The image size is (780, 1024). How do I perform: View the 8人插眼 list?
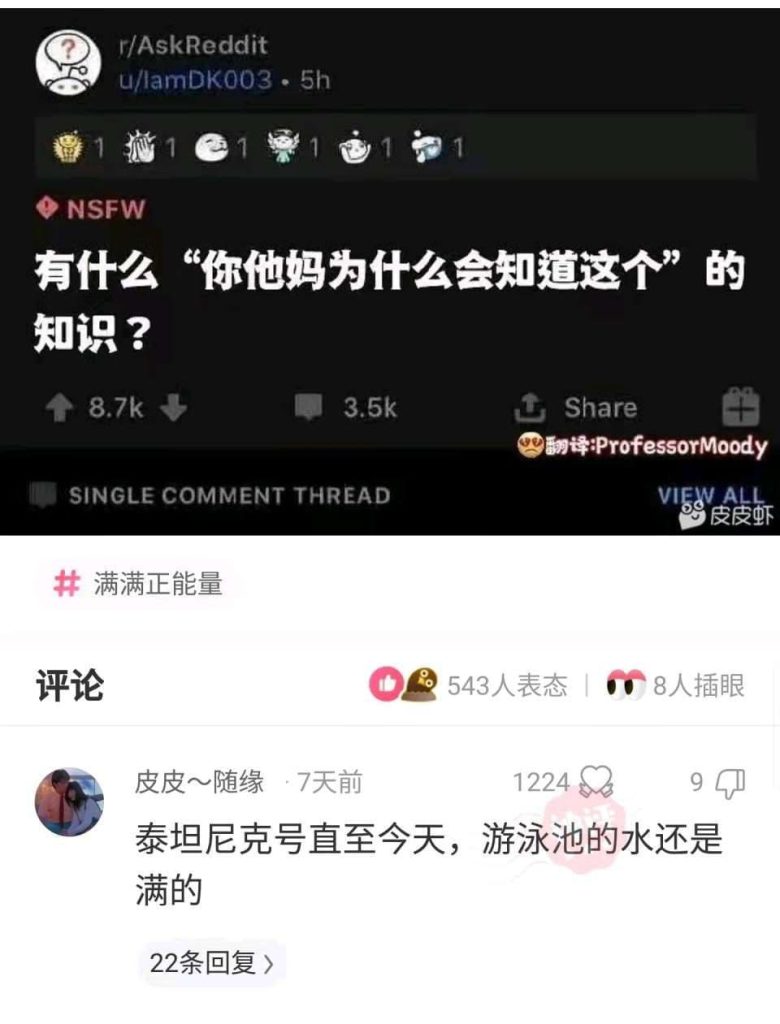676,685
